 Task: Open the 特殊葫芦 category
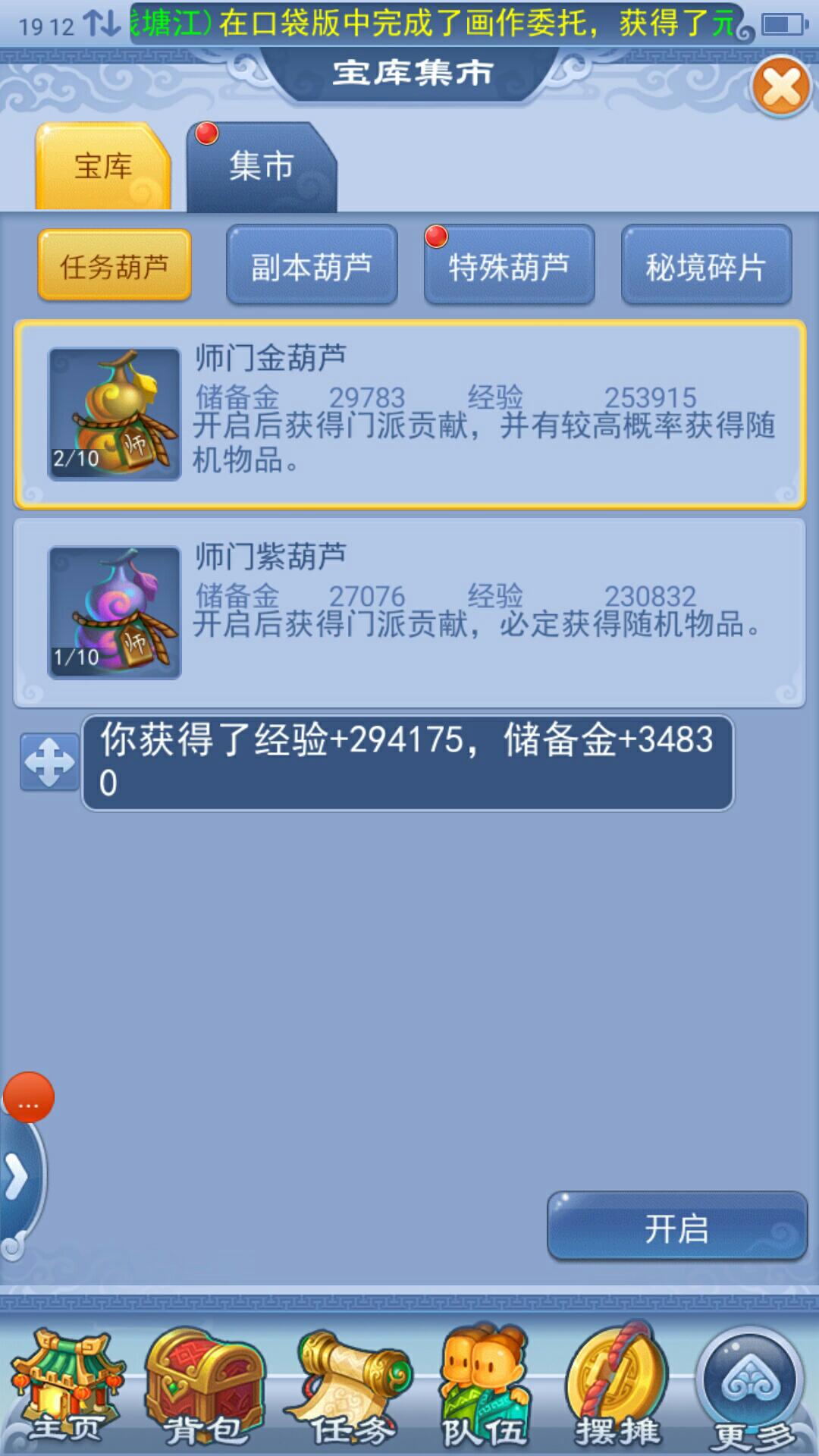509,266
